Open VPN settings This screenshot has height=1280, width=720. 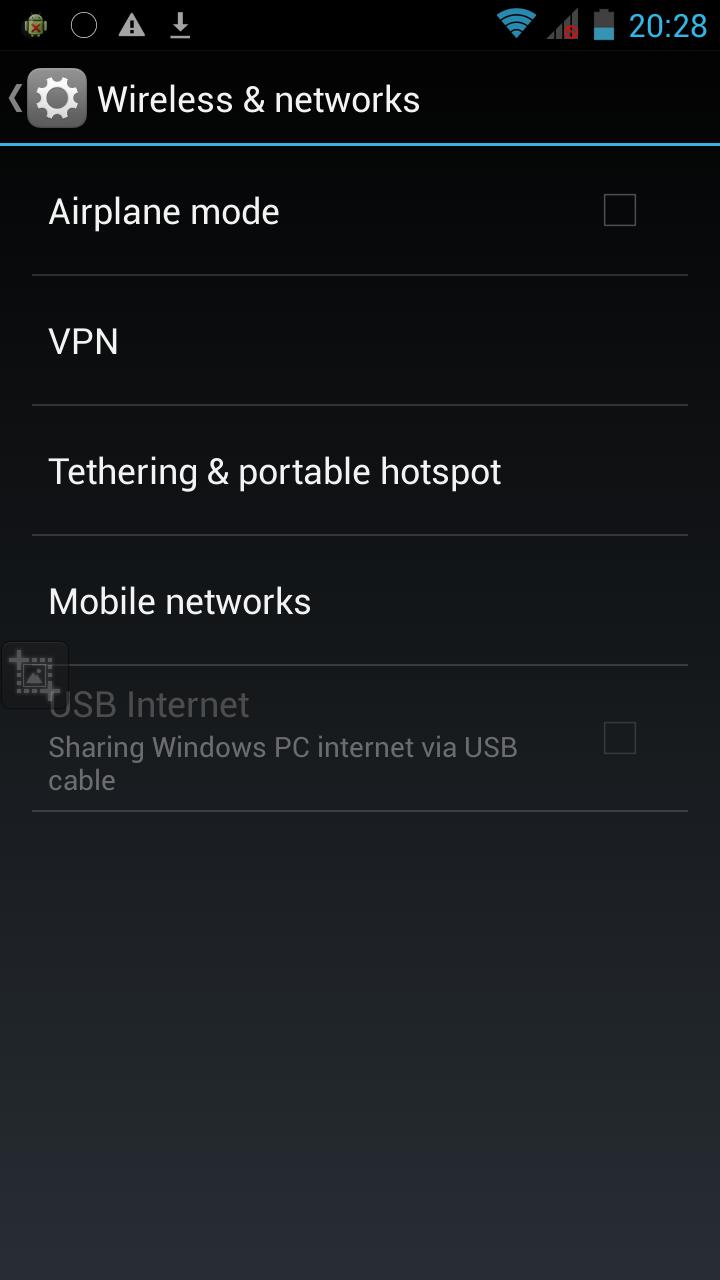coord(360,341)
